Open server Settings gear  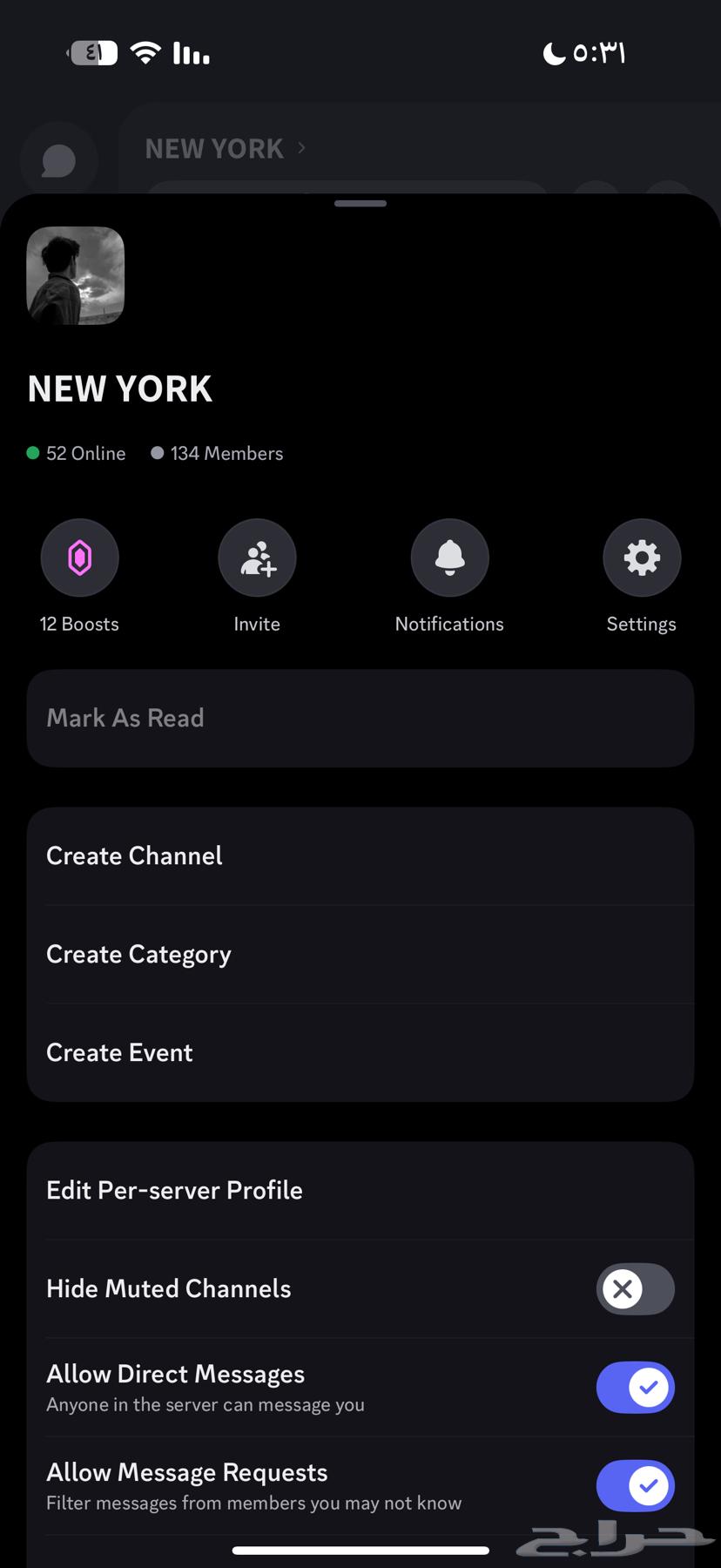(x=642, y=558)
